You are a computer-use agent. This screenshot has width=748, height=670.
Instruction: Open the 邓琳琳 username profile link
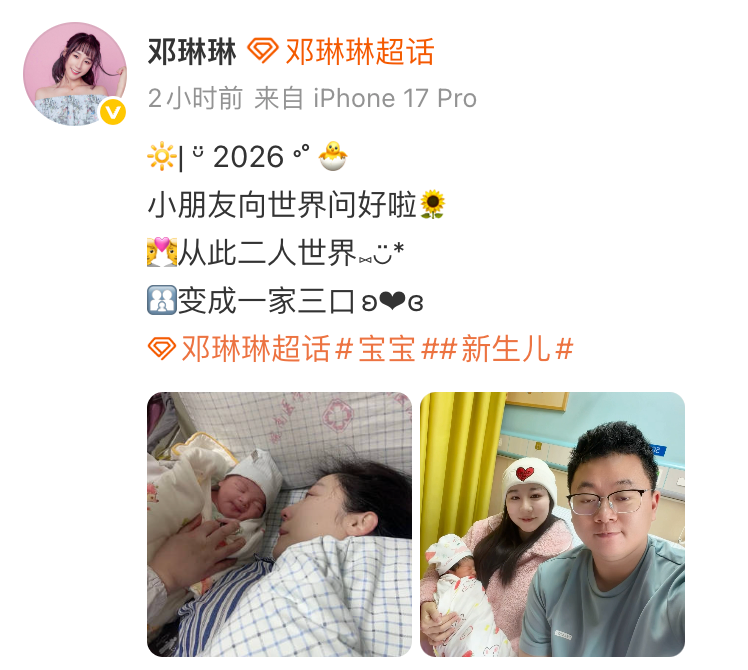pyautogui.click(x=191, y=51)
